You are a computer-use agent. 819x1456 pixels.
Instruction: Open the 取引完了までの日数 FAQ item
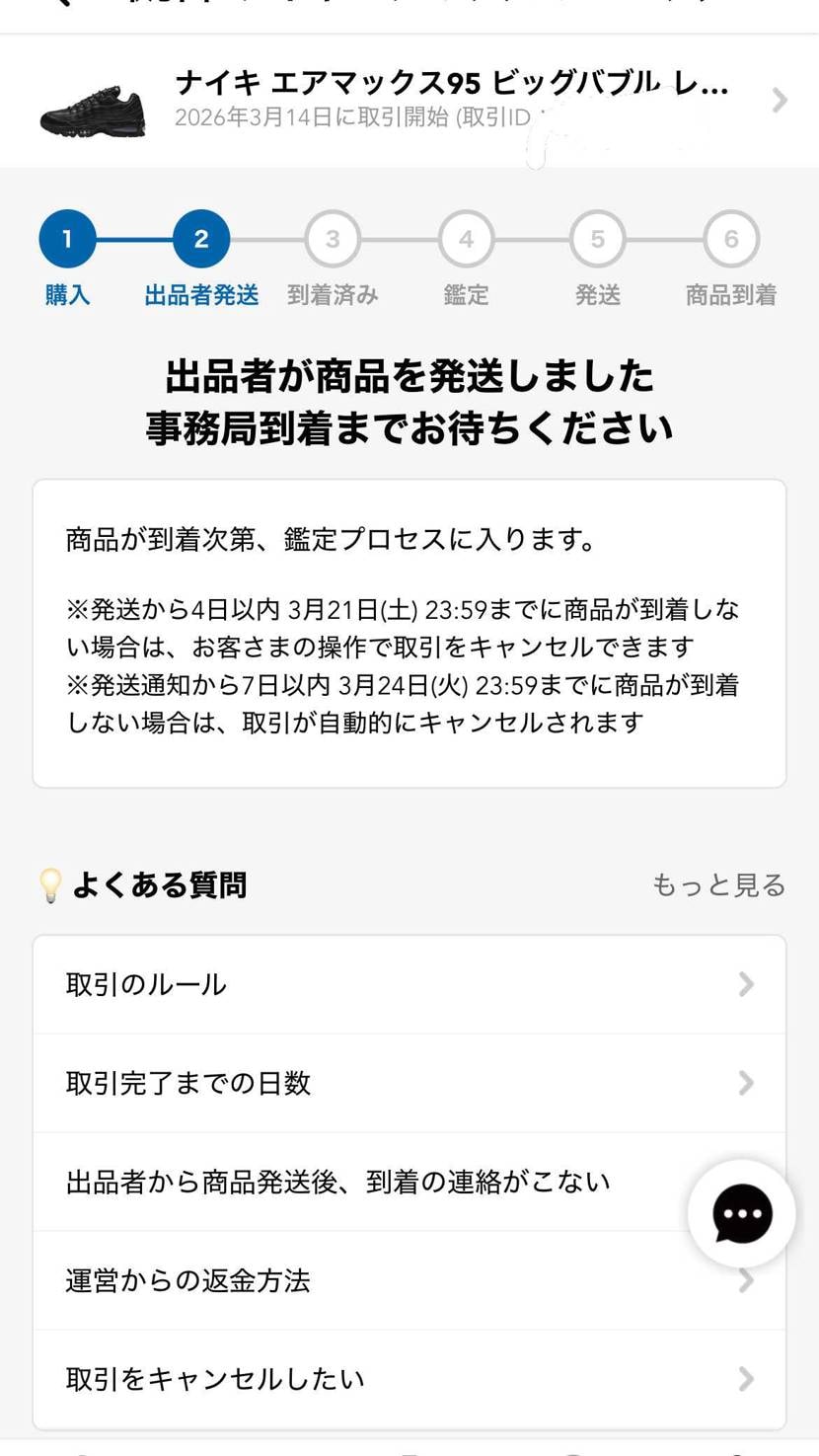409,1083
